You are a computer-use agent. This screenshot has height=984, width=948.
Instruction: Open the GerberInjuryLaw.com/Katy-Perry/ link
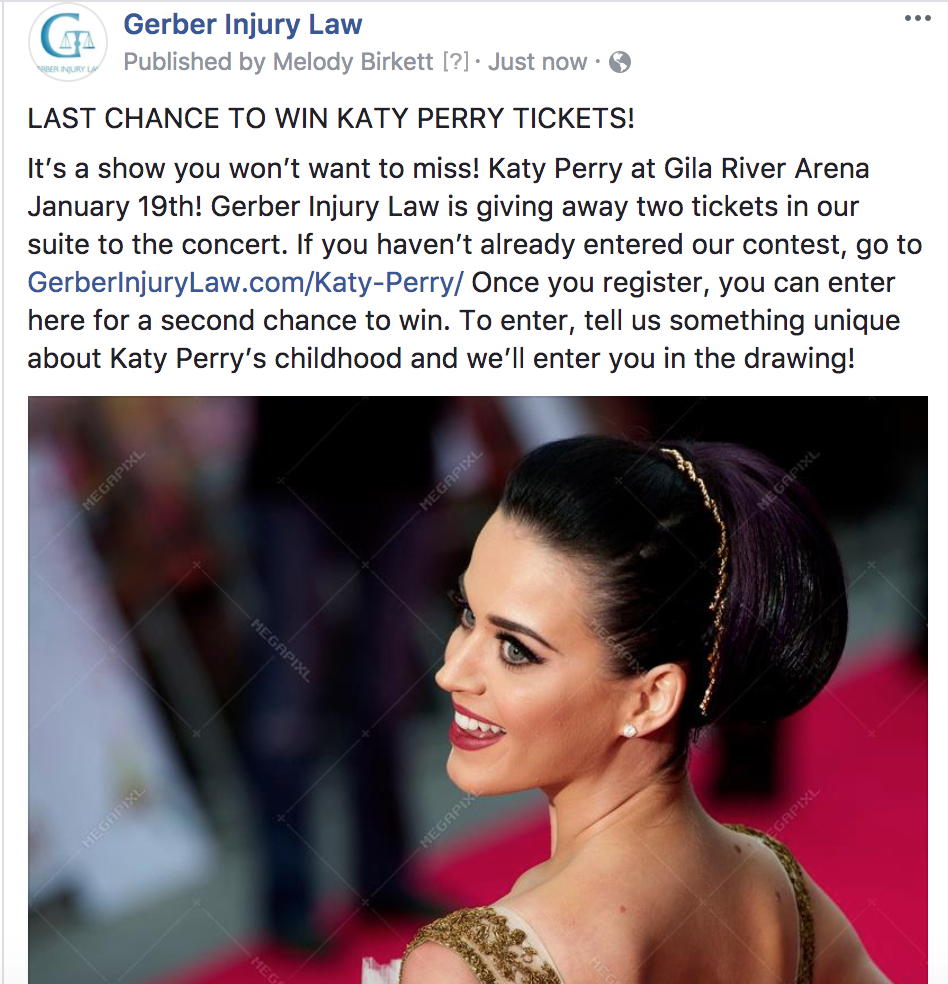(x=246, y=282)
